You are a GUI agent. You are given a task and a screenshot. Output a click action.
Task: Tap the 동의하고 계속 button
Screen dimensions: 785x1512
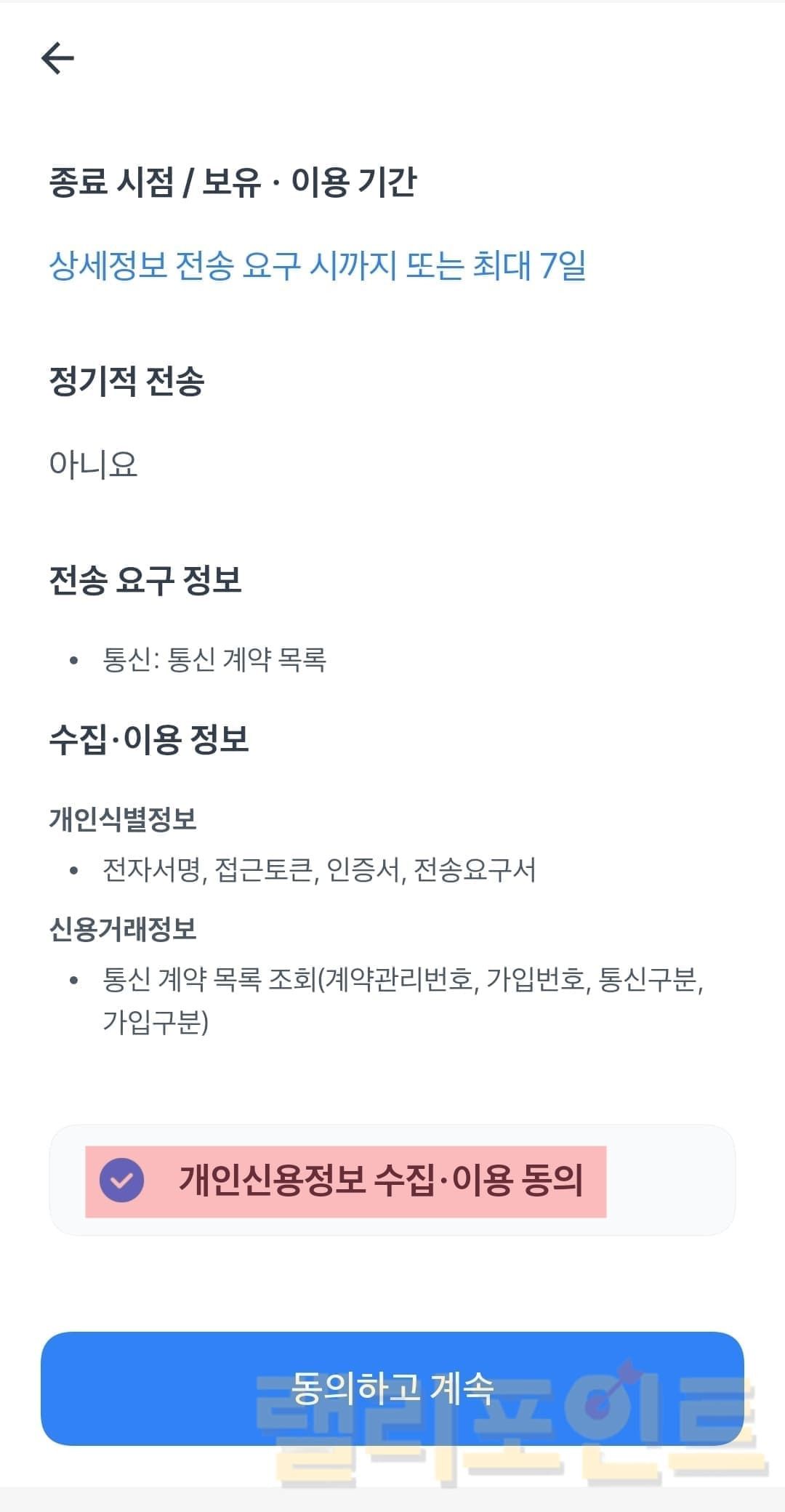pos(392,1388)
